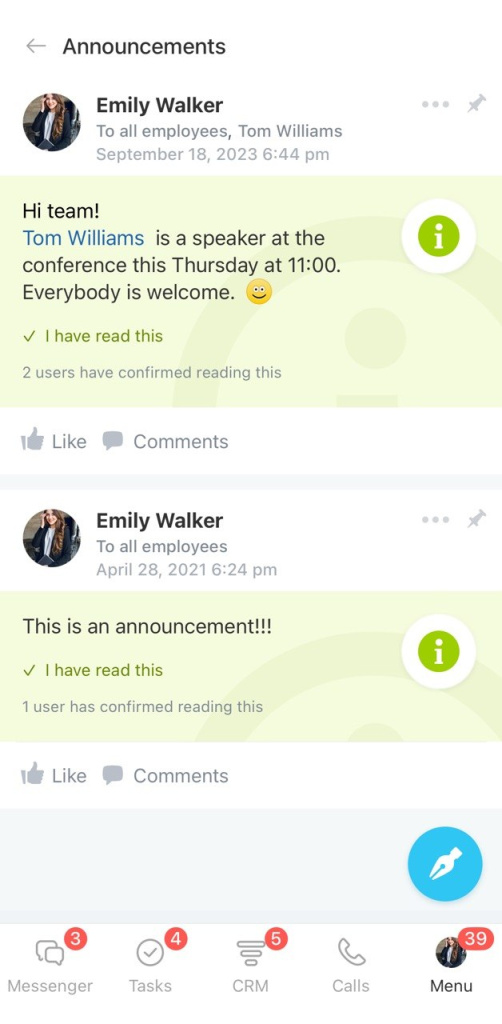Open the overflow menu on the September 18 post
502x1024 pixels.
(435, 104)
